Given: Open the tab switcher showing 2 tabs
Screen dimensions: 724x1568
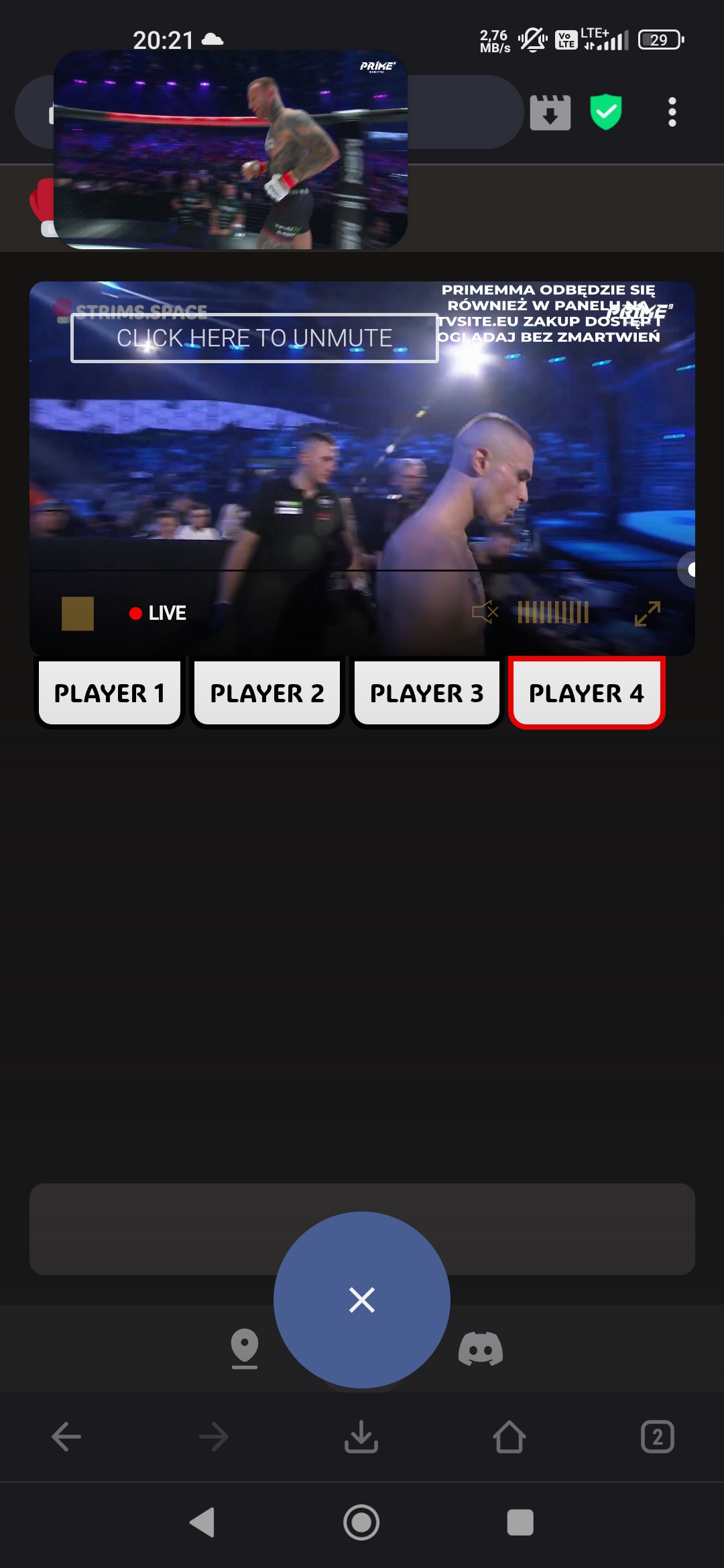Looking at the screenshot, I should coord(657,1437).
